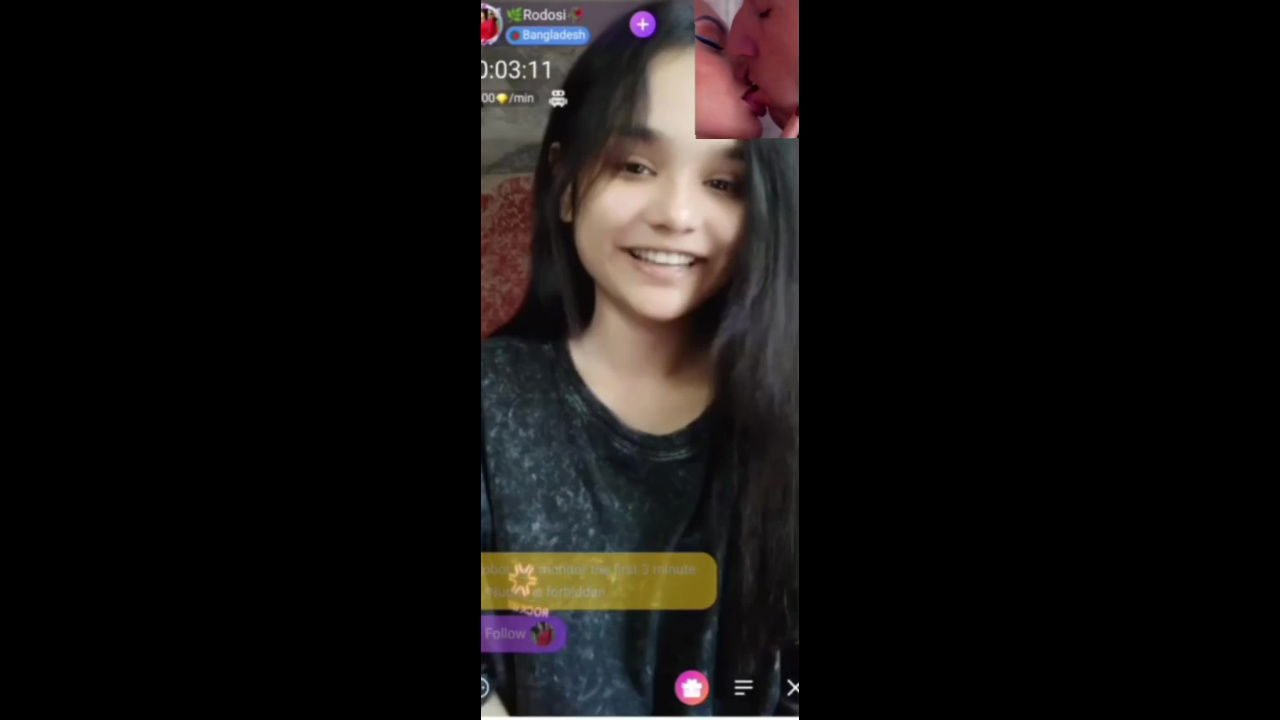Tap the robot monitor icon
The height and width of the screenshot is (720, 1280).
(557, 98)
